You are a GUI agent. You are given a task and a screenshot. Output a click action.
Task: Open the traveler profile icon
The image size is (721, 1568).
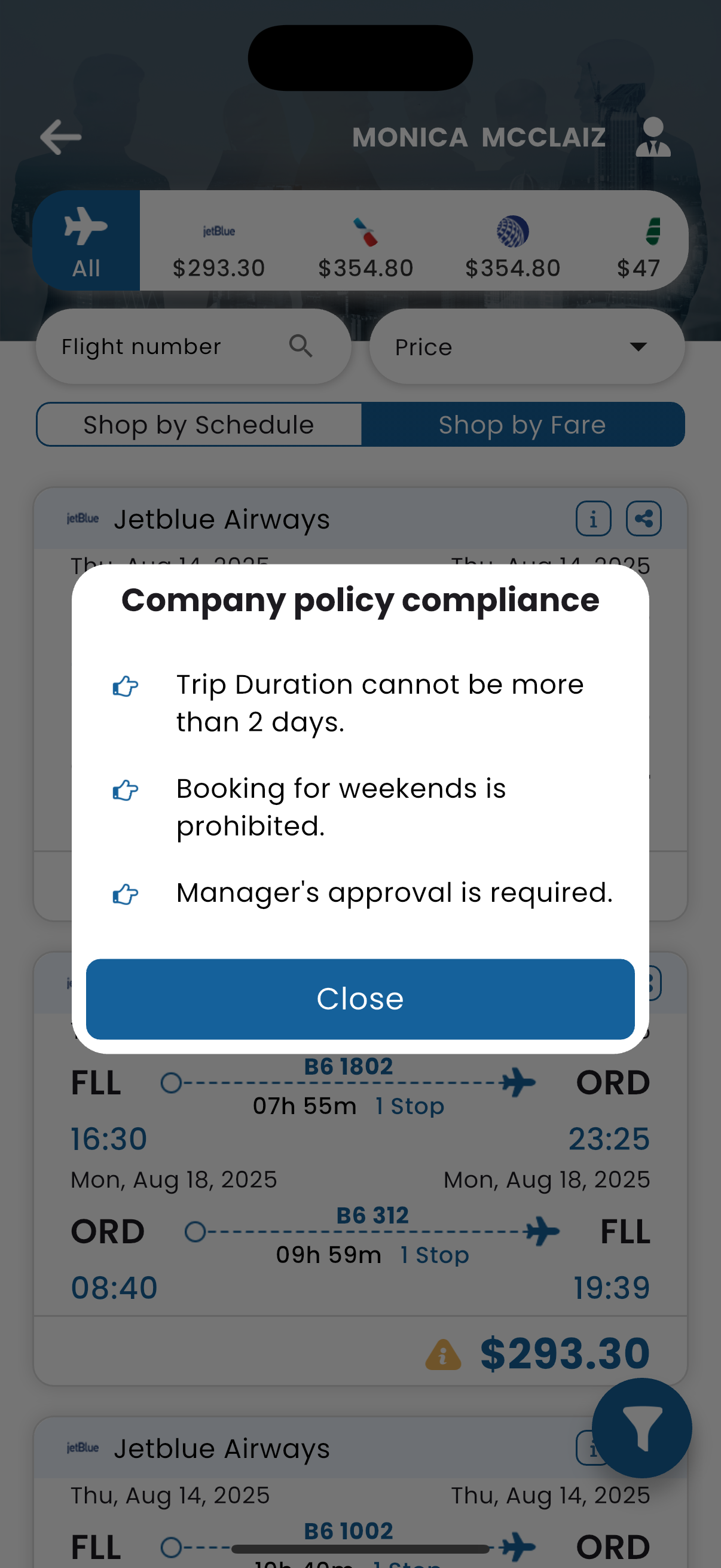(x=653, y=137)
